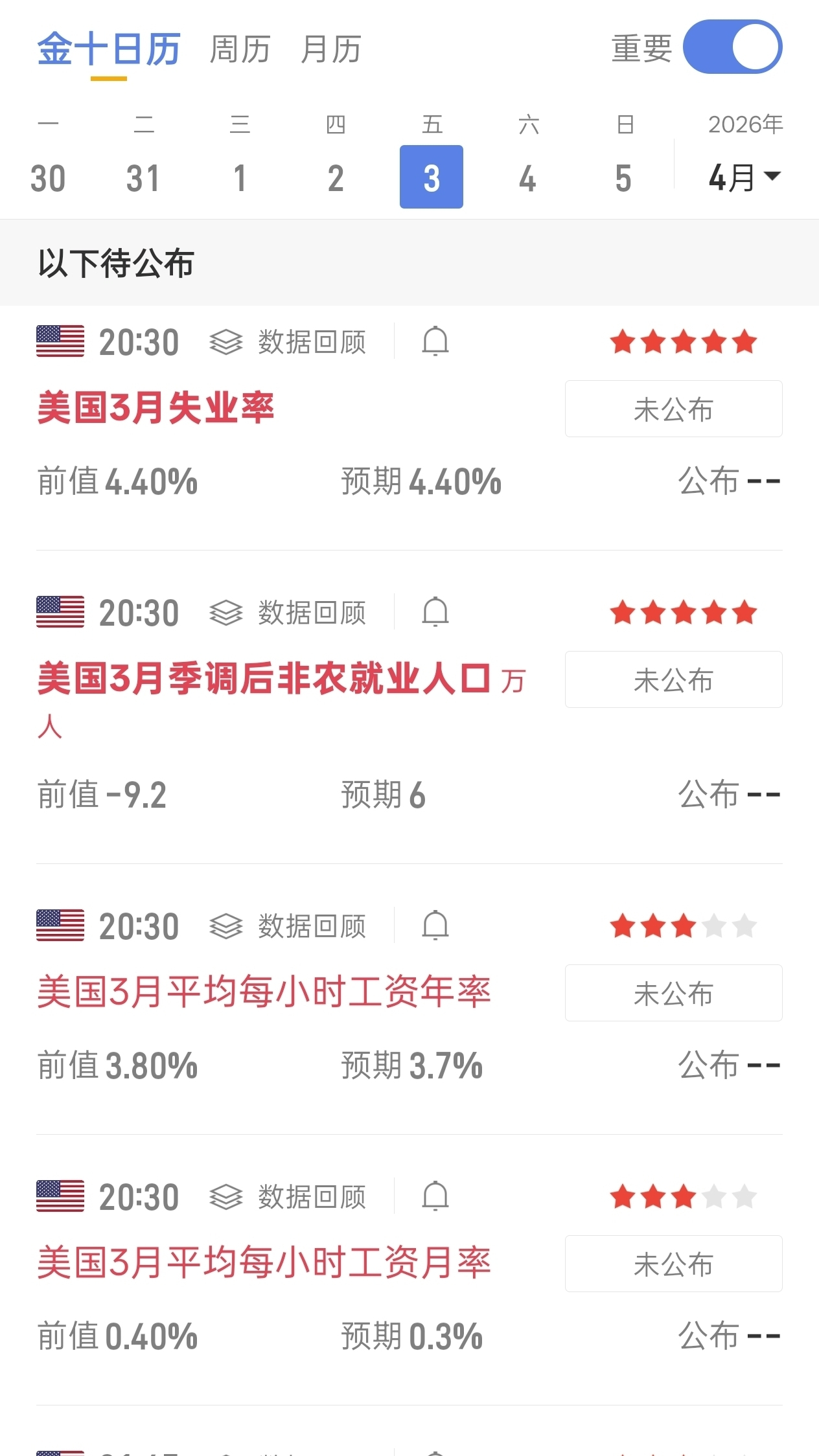Set reminder bell for 美国3月季调后非农就业人口
The width and height of the screenshot is (819, 1456).
(x=435, y=612)
